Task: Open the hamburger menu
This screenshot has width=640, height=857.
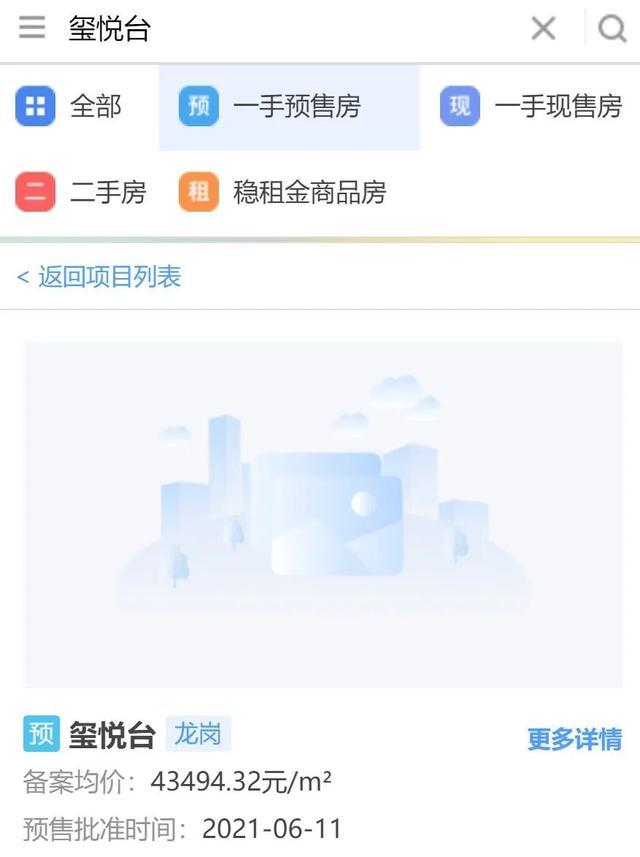Action: coord(32,28)
